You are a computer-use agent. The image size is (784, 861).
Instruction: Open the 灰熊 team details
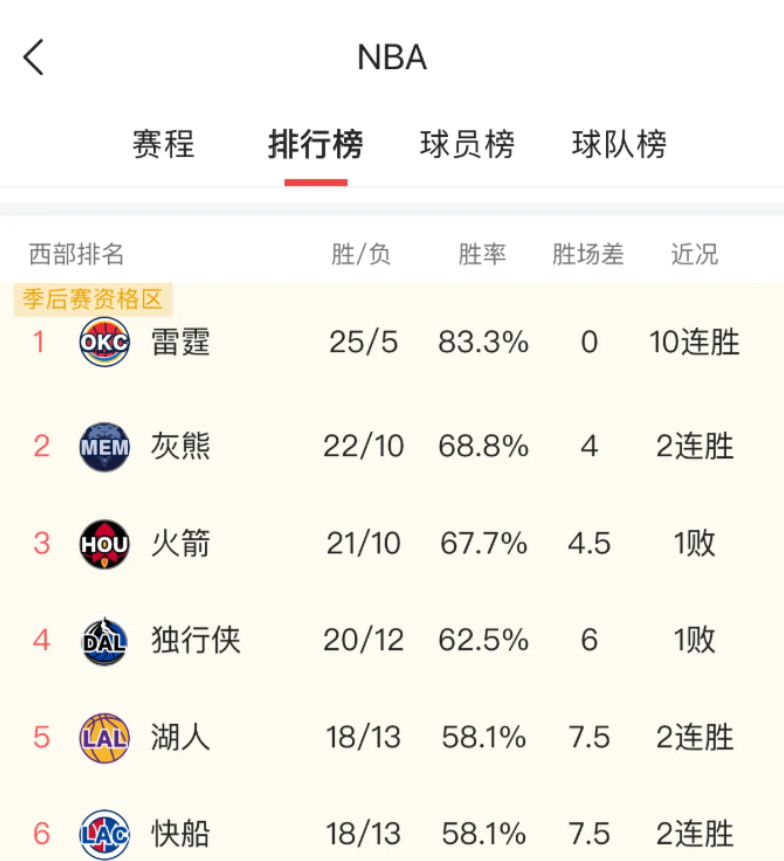(181, 446)
